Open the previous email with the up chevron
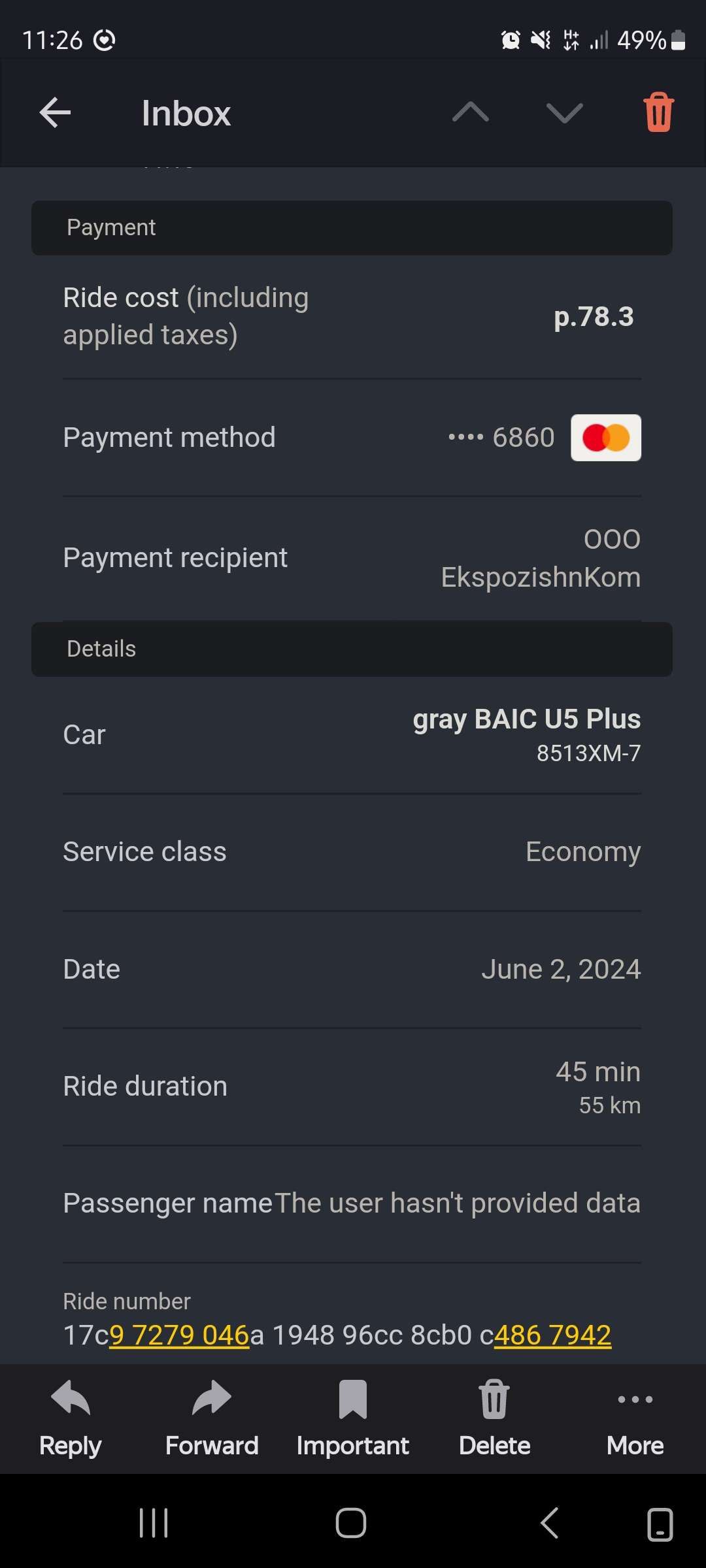 (471, 113)
